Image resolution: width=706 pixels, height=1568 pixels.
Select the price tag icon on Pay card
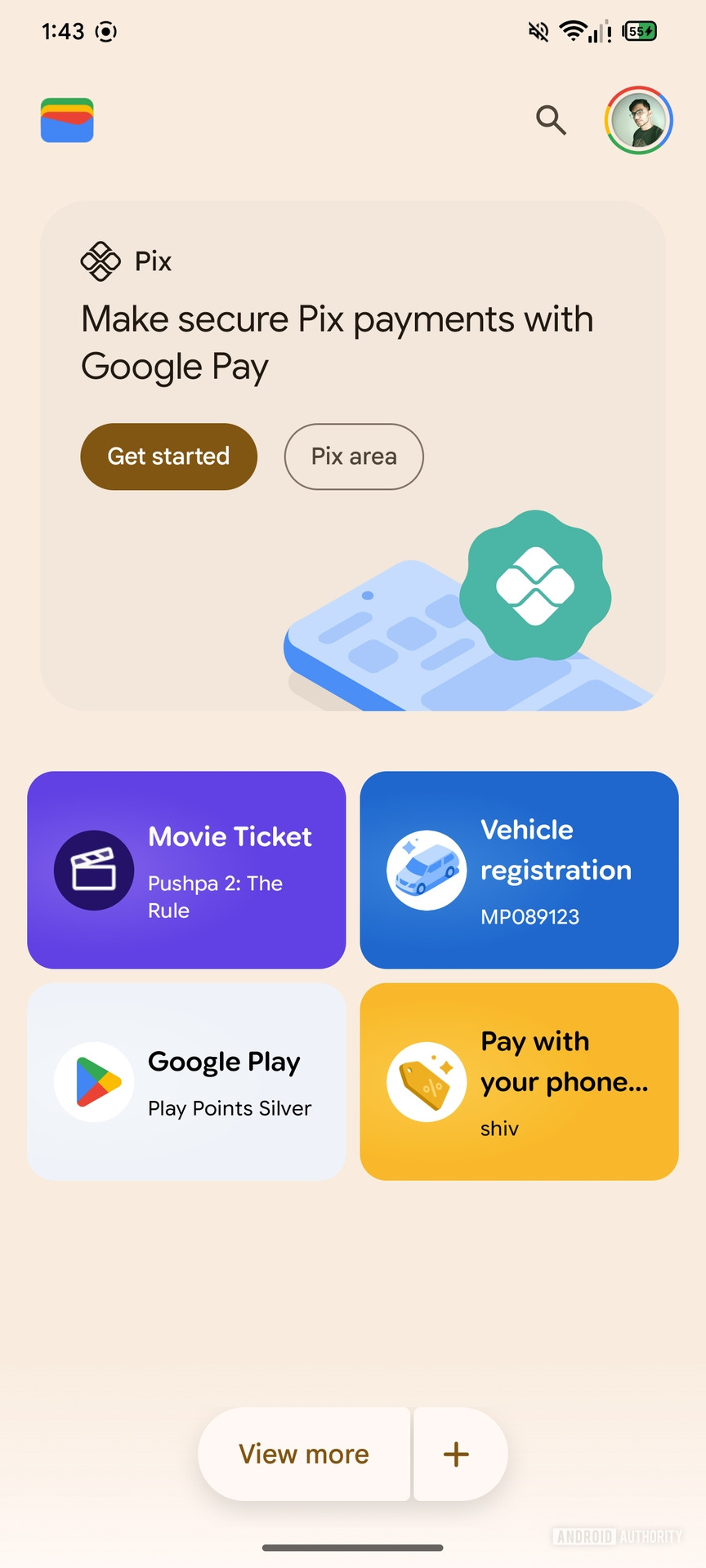[426, 1080]
